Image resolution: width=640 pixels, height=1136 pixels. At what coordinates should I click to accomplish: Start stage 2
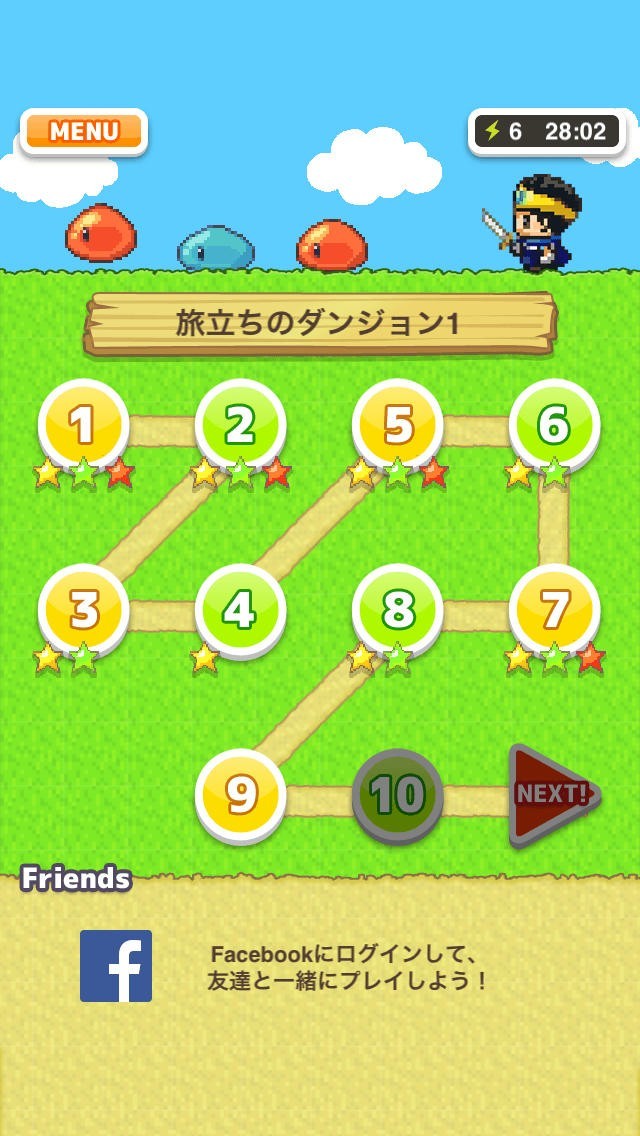coord(240,425)
